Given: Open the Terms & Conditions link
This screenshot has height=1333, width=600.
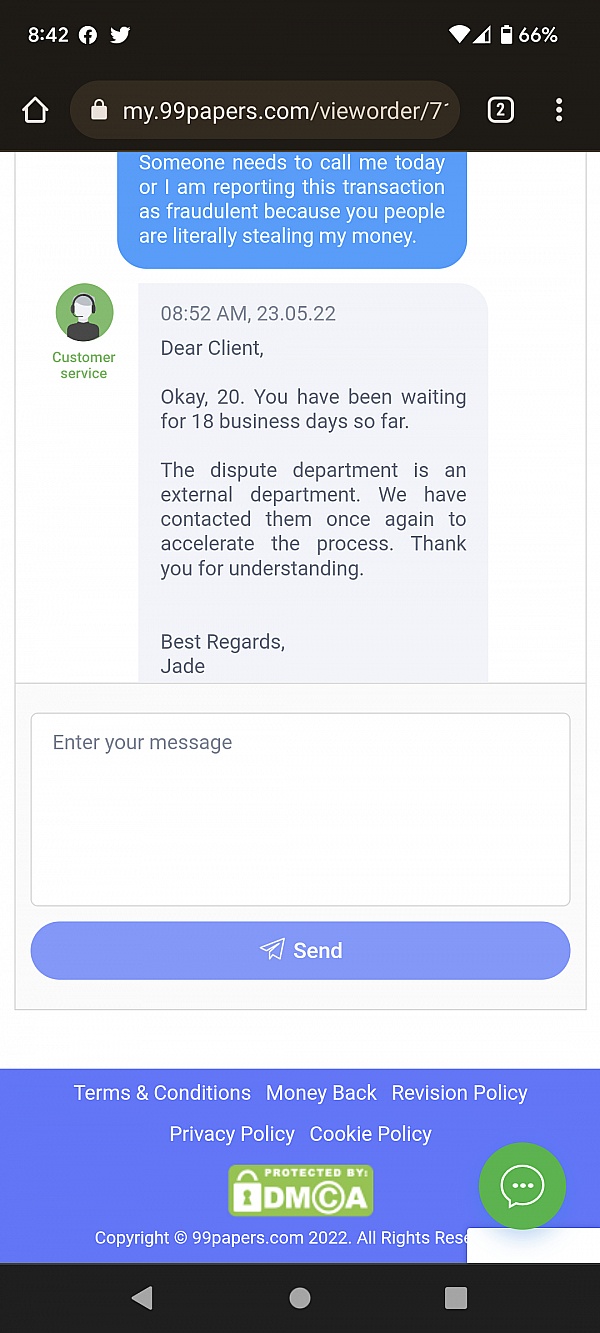Looking at the screenshot, I should 162,1093.
